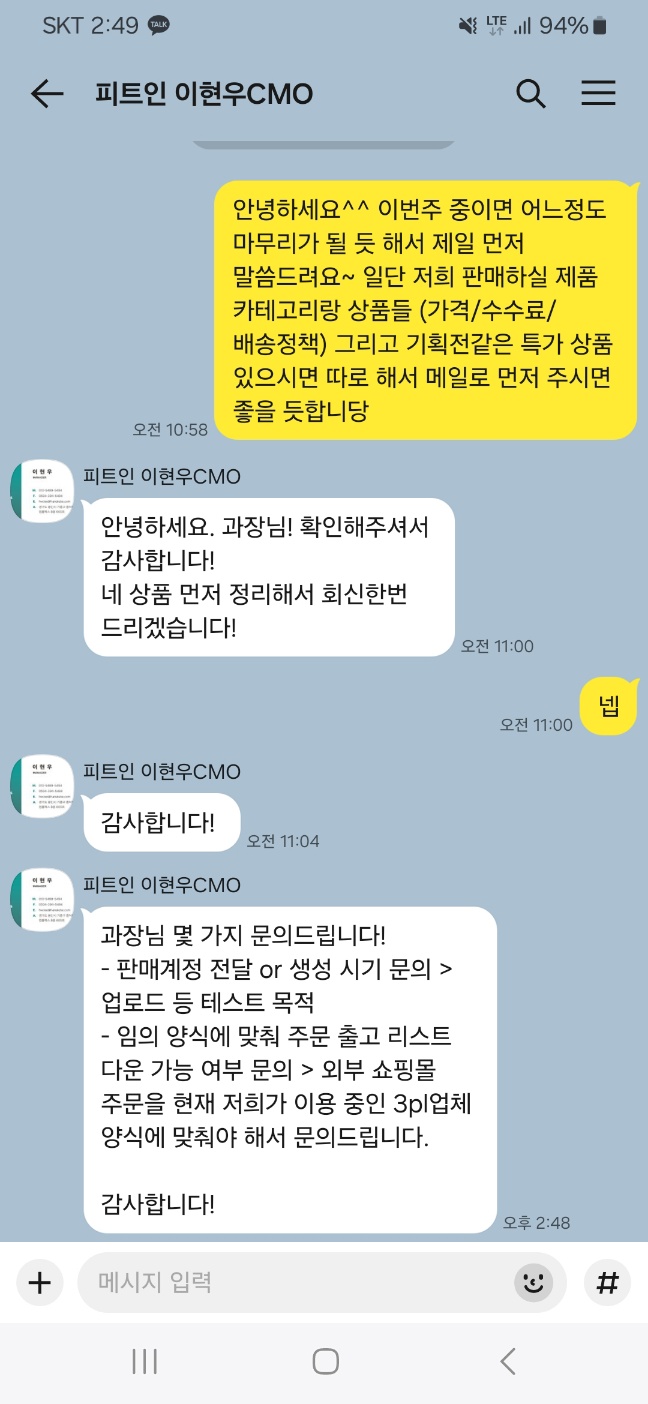The height and width of the screenshot is (1404, 648).
Task: Open the emoticon picker
Action: (534, 1283)
